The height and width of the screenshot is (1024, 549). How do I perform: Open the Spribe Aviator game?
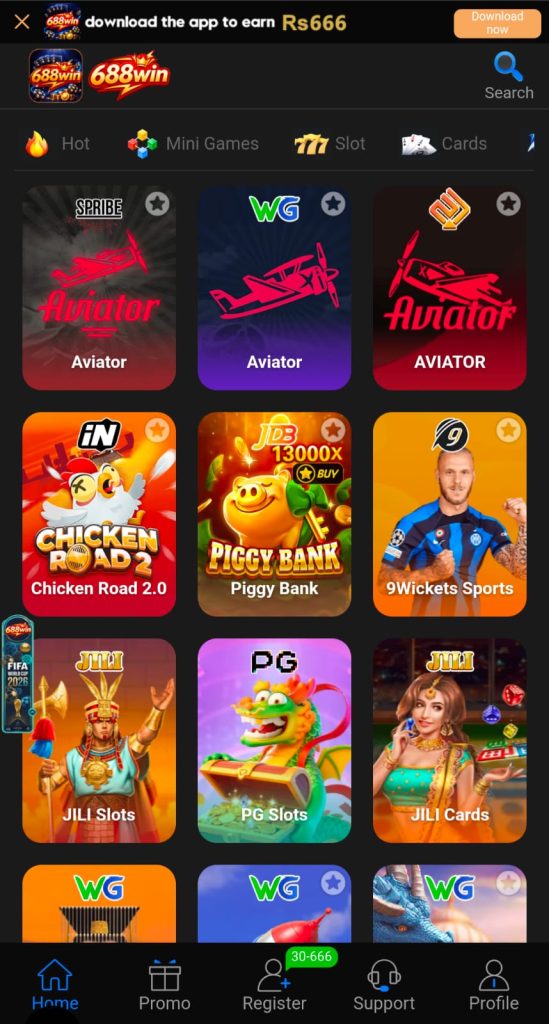(99, 288)
